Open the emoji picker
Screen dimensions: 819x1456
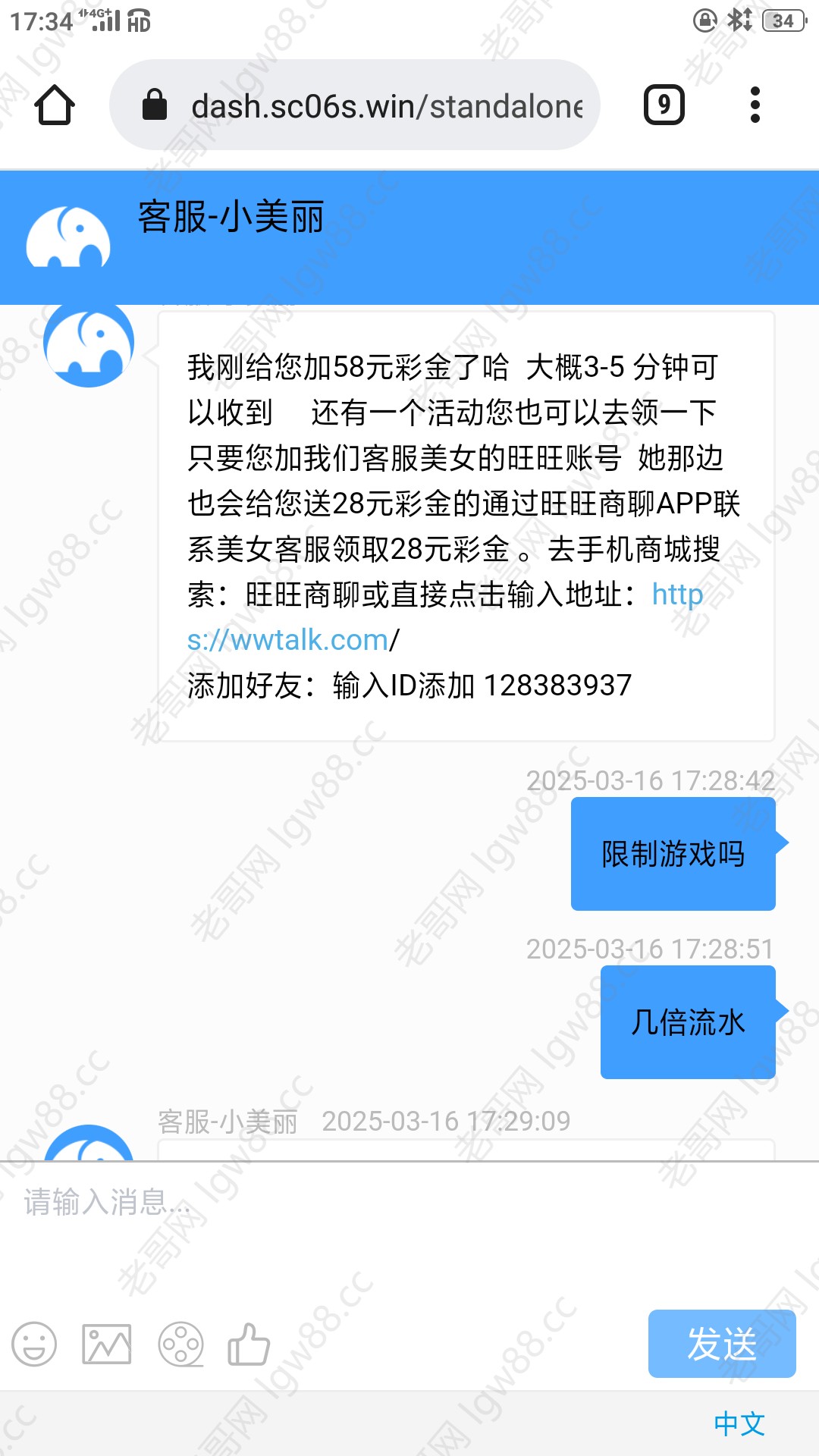pos(34,1345)
